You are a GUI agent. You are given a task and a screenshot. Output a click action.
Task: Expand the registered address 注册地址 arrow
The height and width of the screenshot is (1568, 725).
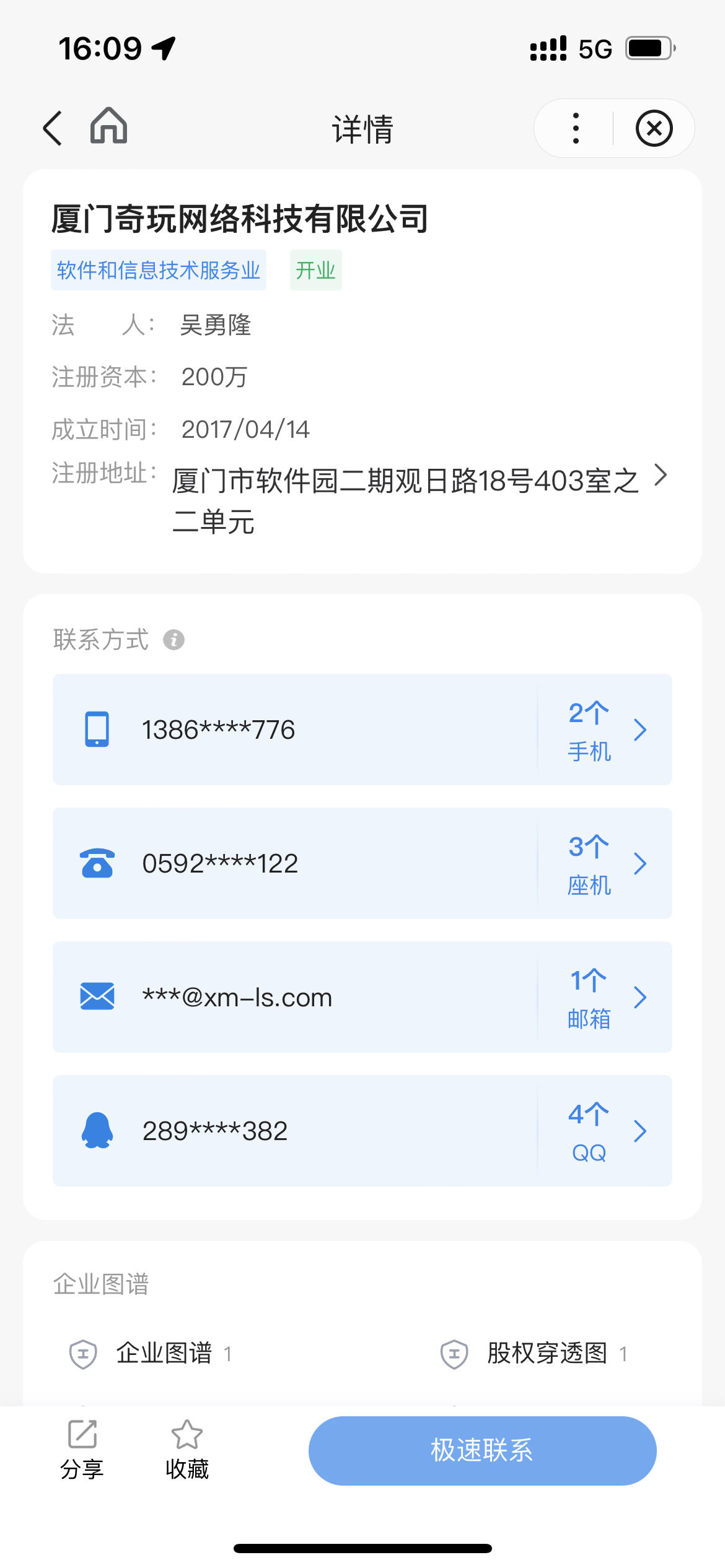661,476
